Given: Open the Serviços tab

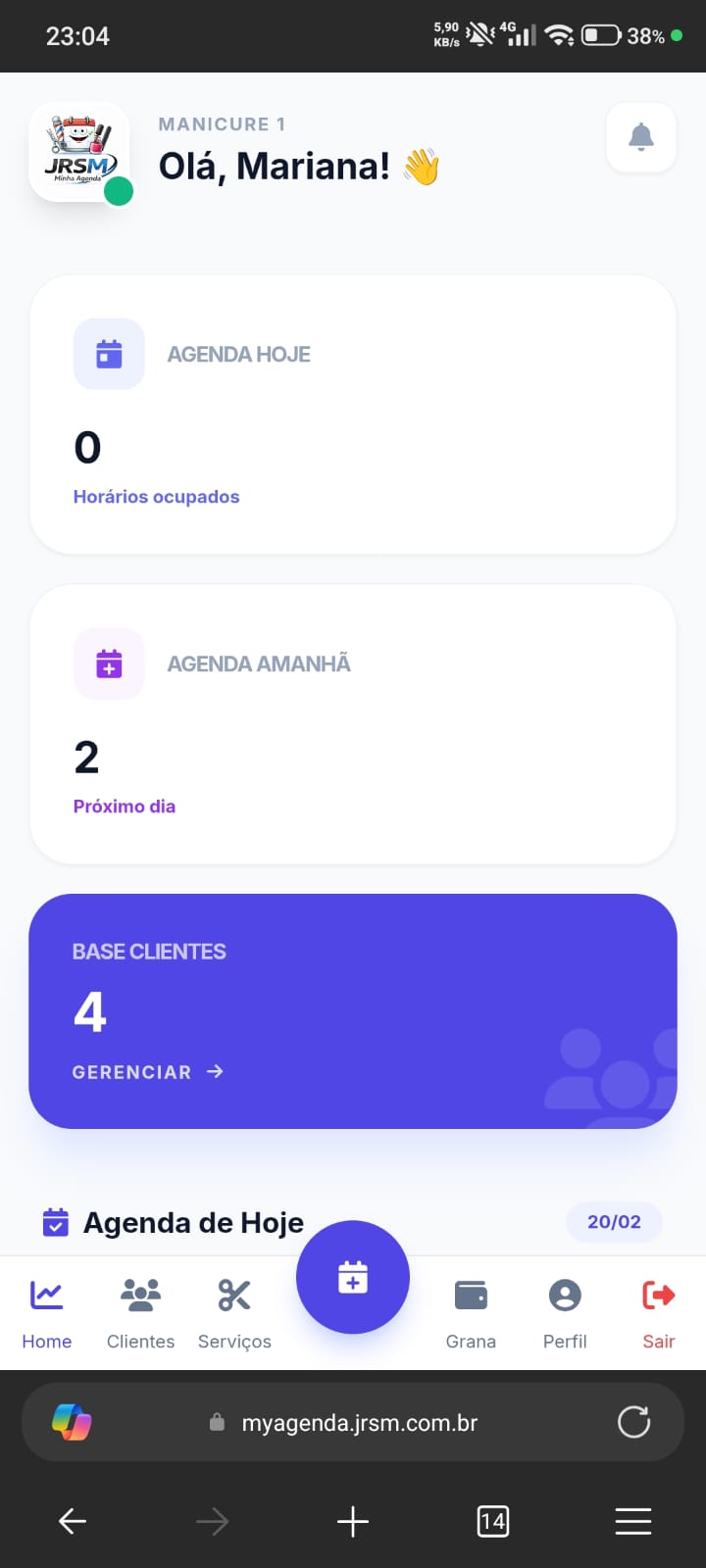Looking at the screenshot, I should [x=234, y=1313].
